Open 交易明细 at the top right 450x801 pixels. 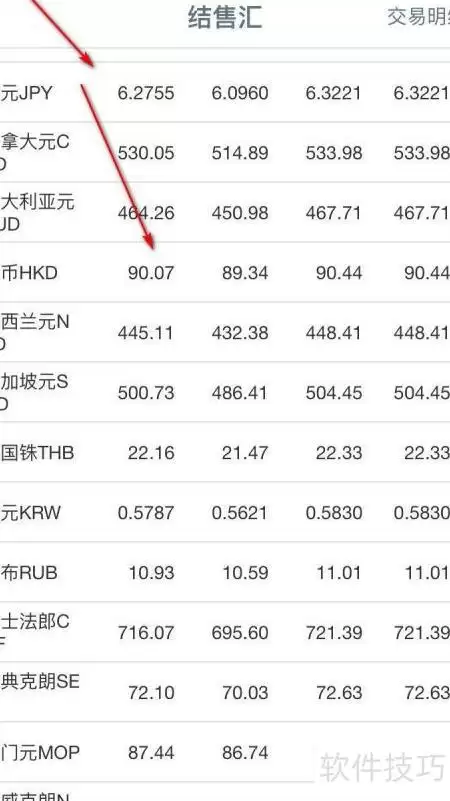pyautogui.click(x=419, y=17)
